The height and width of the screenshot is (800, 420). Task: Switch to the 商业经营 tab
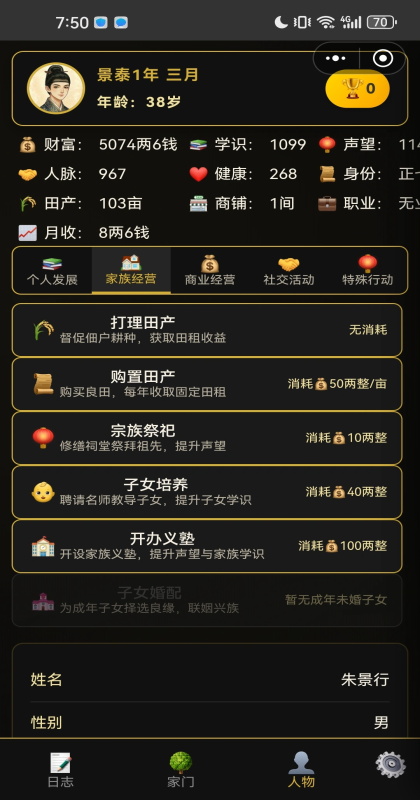(x=210, y=270)
